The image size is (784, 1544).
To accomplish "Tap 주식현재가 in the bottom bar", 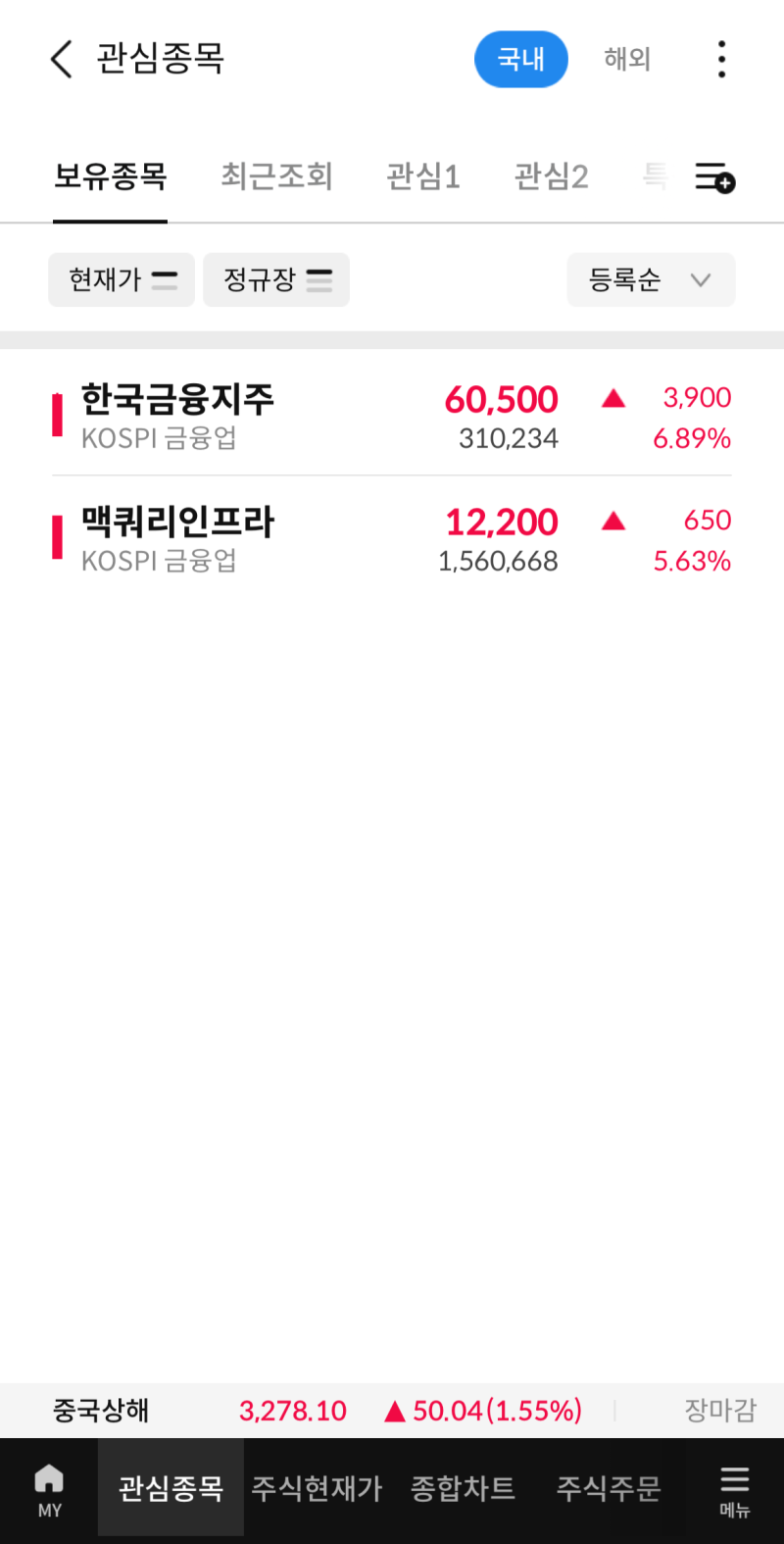I will pyautogui.click(x=317, y=1488).
